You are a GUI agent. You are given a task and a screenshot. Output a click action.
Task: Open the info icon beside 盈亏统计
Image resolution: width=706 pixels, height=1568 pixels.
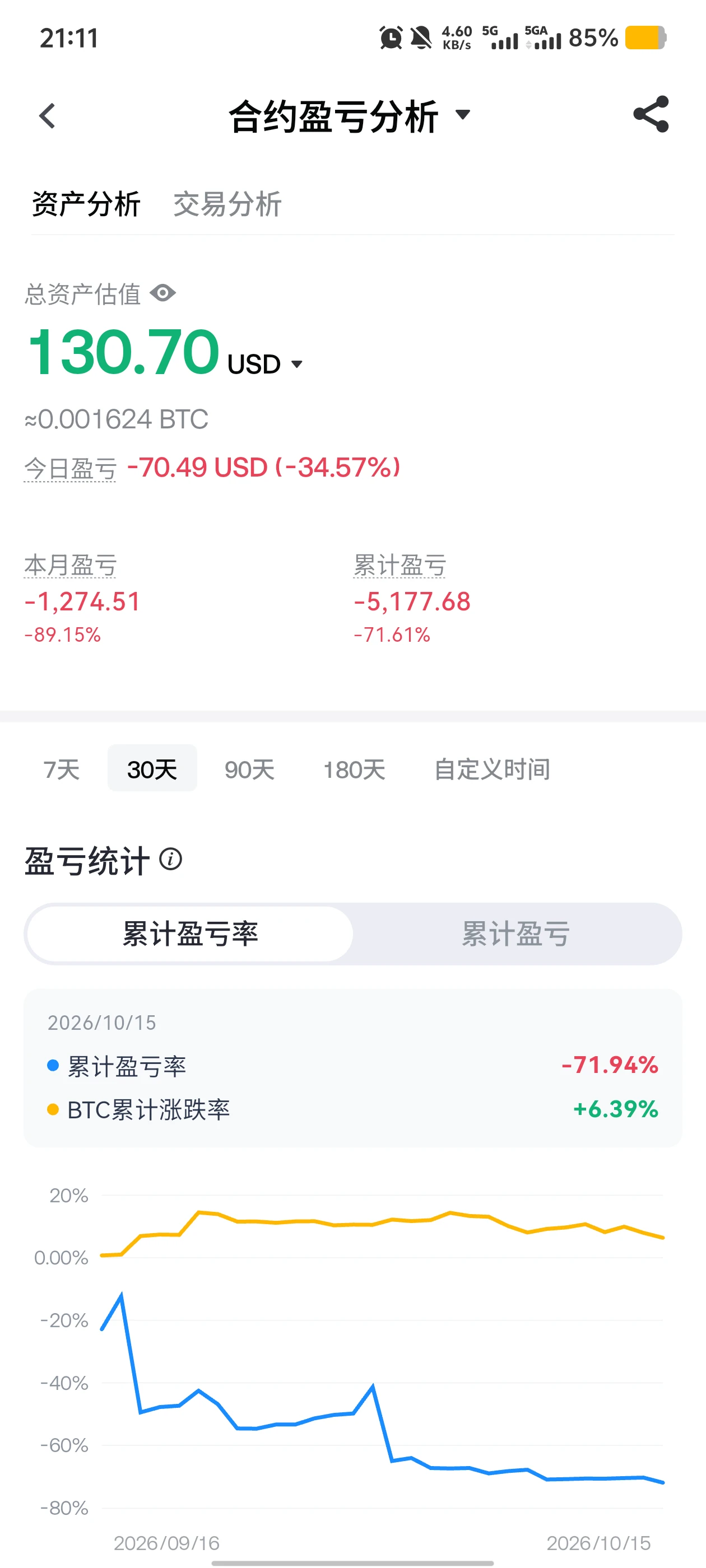pyautogui.click(x=170, y=860)
